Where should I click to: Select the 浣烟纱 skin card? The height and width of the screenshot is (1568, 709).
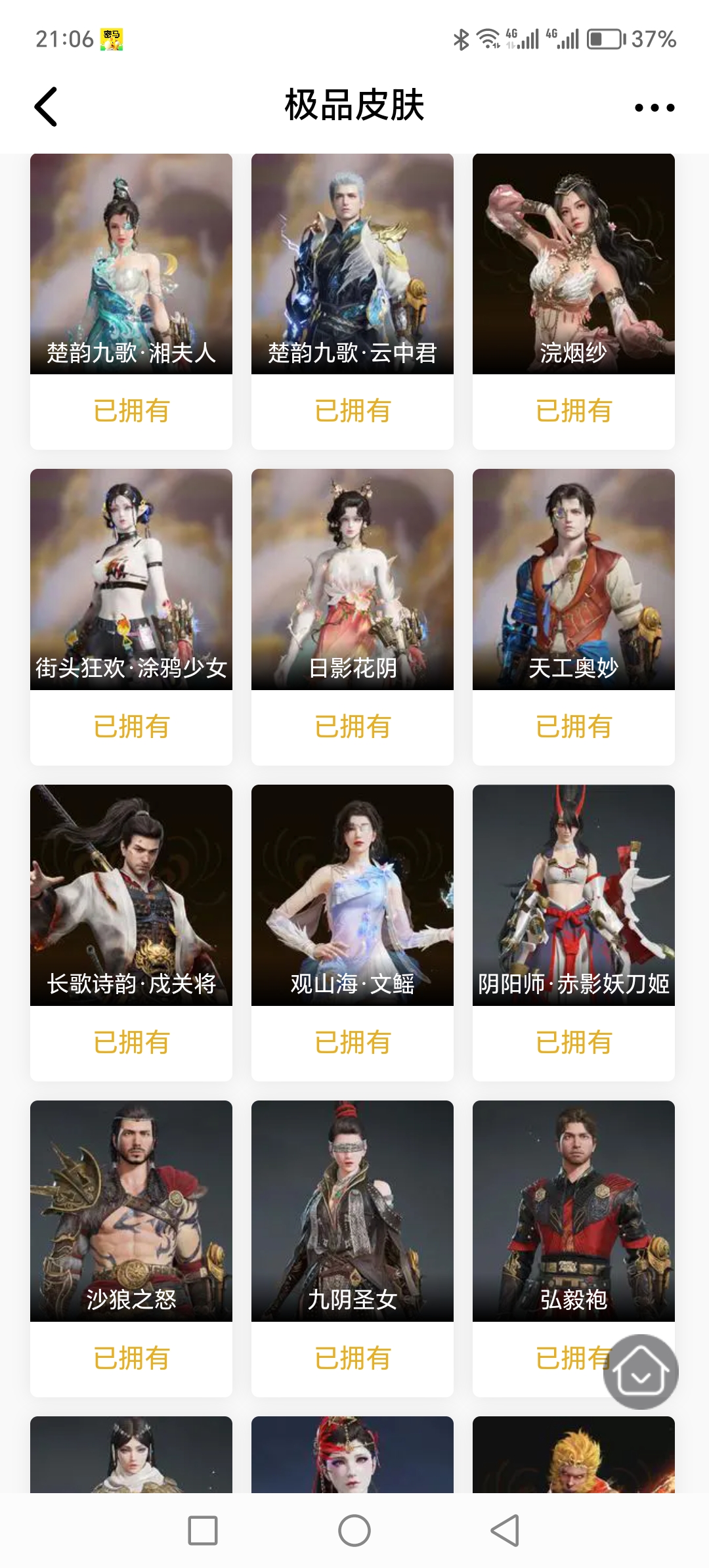[574, 264]
